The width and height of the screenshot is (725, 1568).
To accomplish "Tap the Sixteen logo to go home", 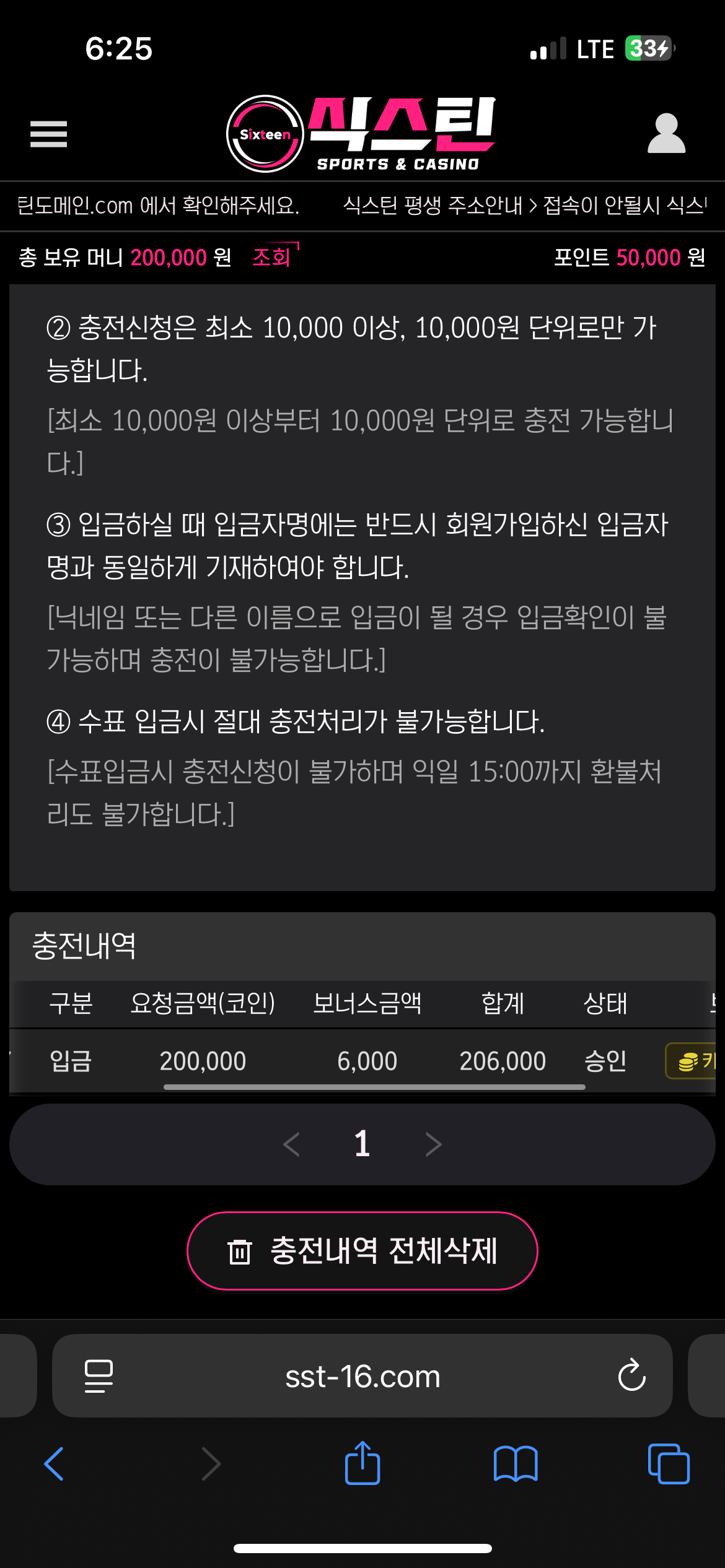I will [362, 134].
